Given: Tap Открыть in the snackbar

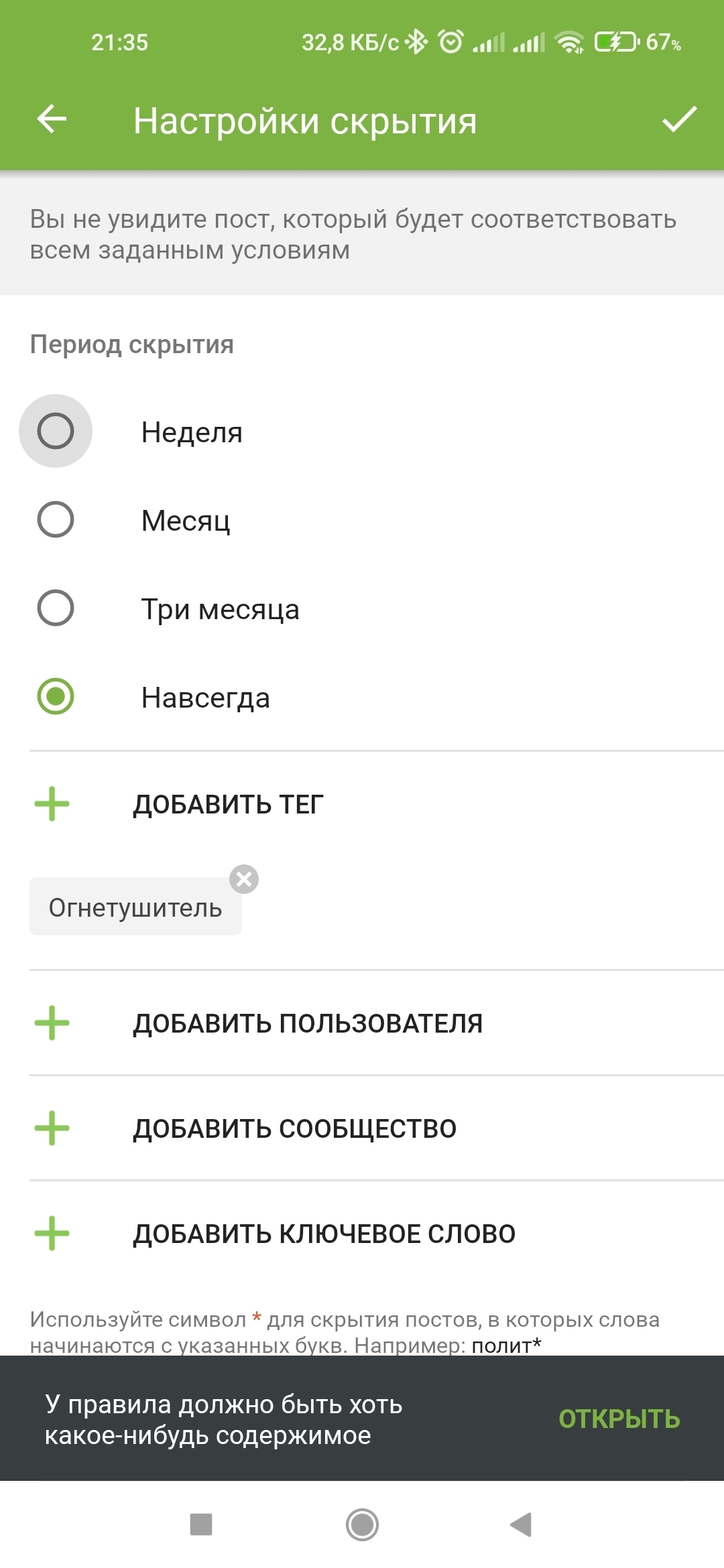Looking at the screenshot, I should point(619,1419).
